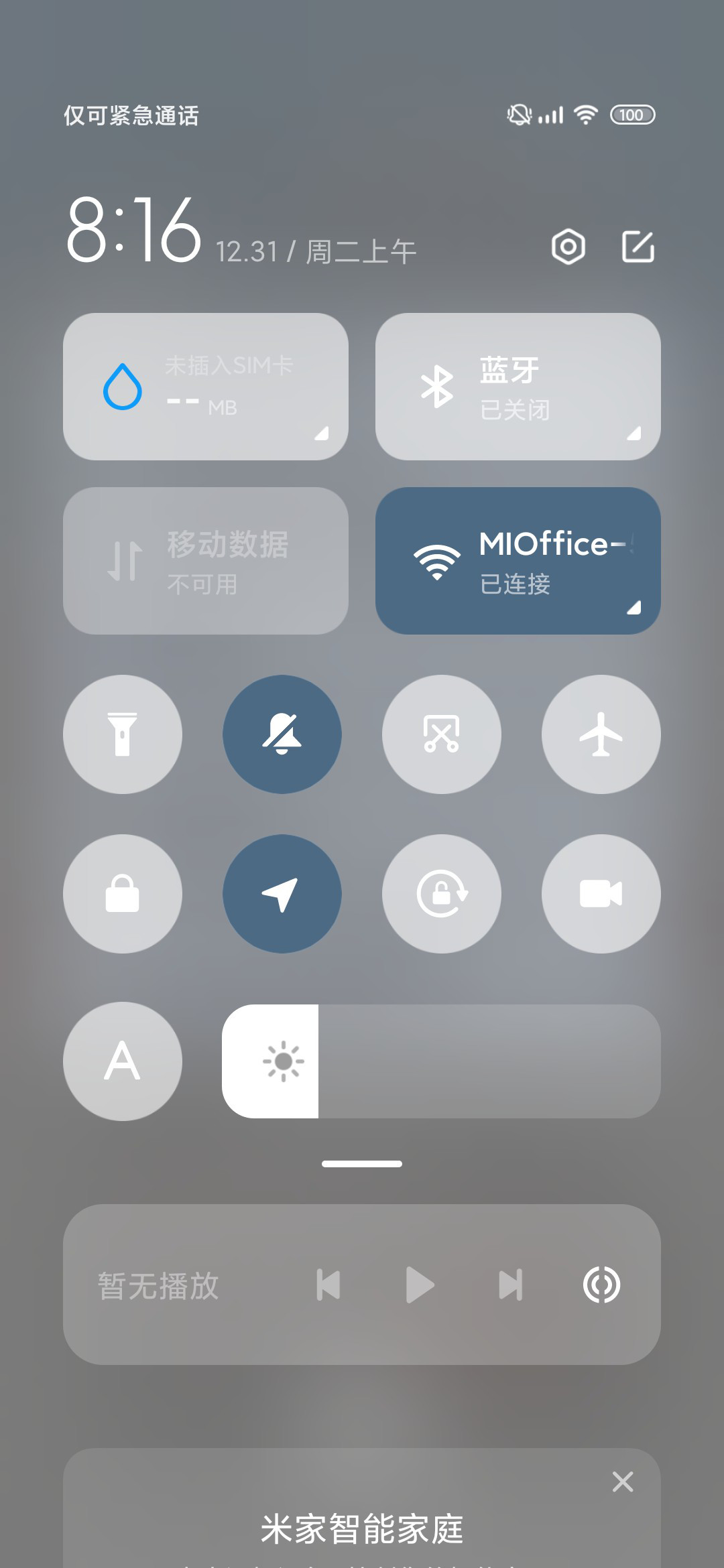Enable airplane mode
This screenshot has width=724, height=1568.
601,734
